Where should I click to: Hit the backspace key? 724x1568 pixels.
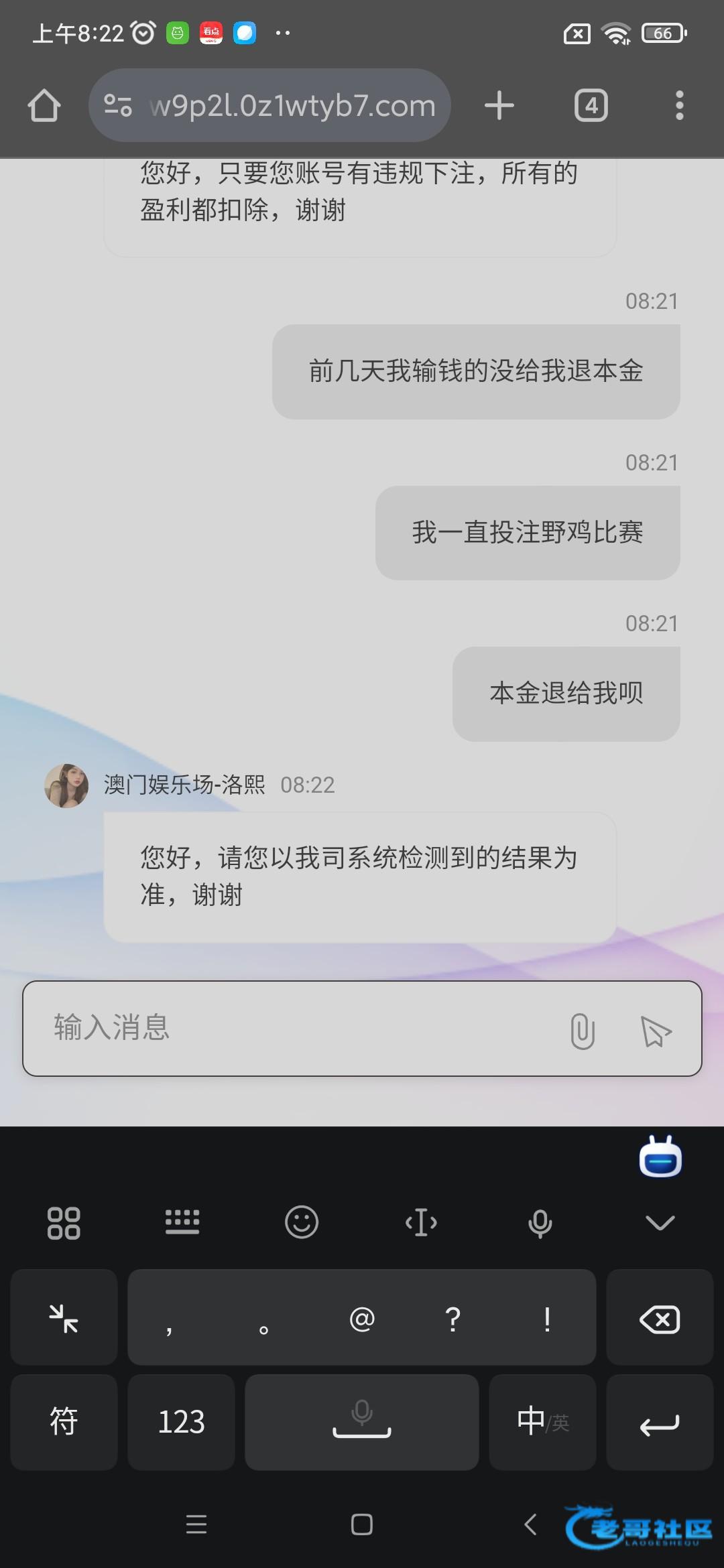click(x=660, y=1319)
